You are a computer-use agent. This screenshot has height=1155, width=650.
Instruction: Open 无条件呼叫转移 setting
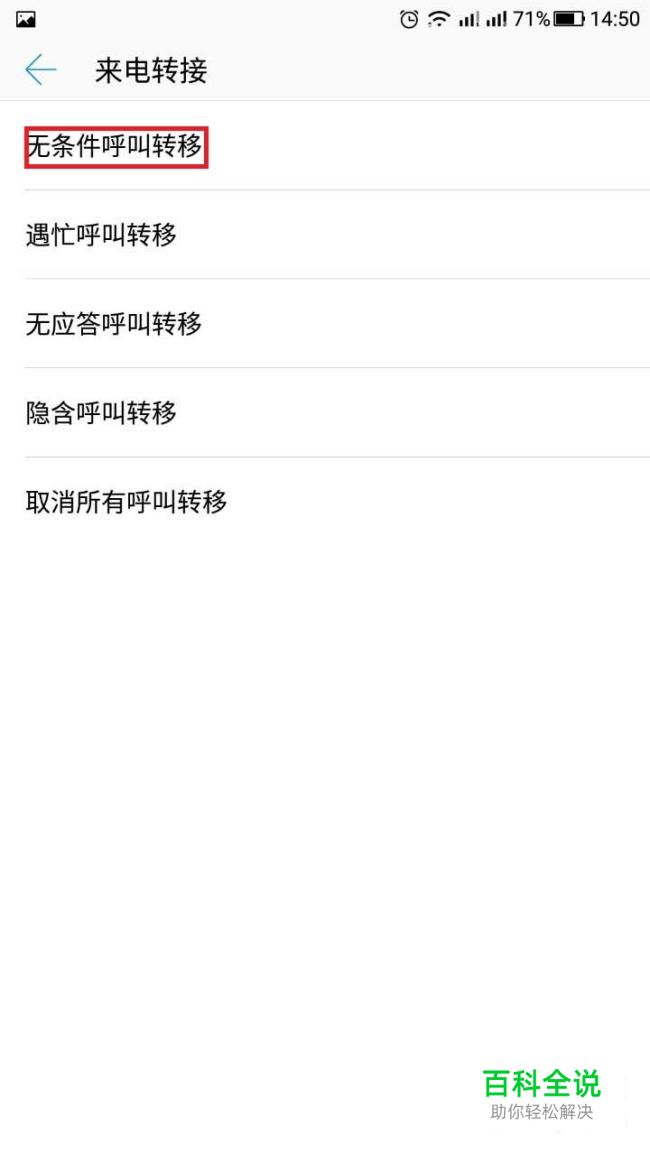(x=116, y=148)
